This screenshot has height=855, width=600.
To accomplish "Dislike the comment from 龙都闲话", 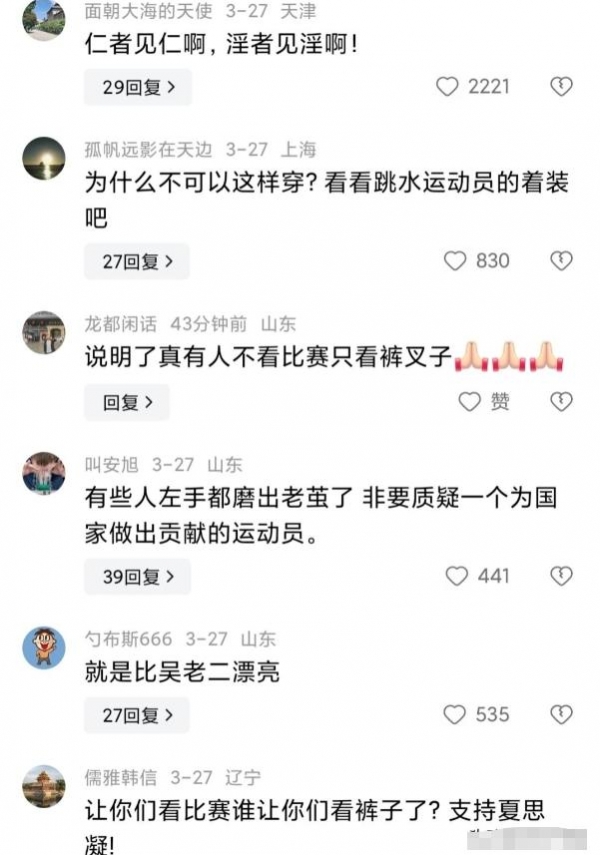I will click(x=561, y=402).
